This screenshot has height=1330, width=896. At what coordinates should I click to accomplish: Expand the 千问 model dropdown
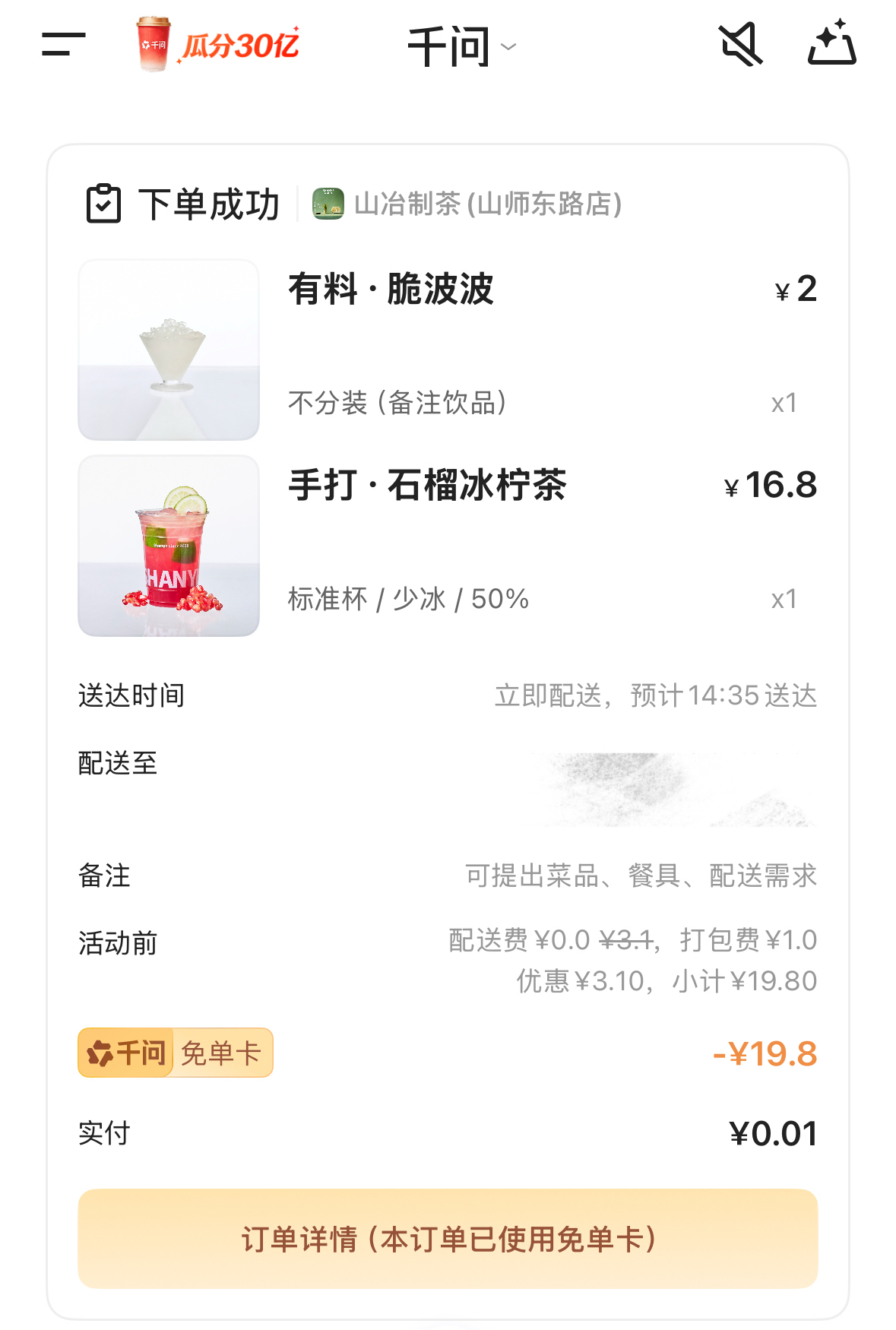pos(461,46)
